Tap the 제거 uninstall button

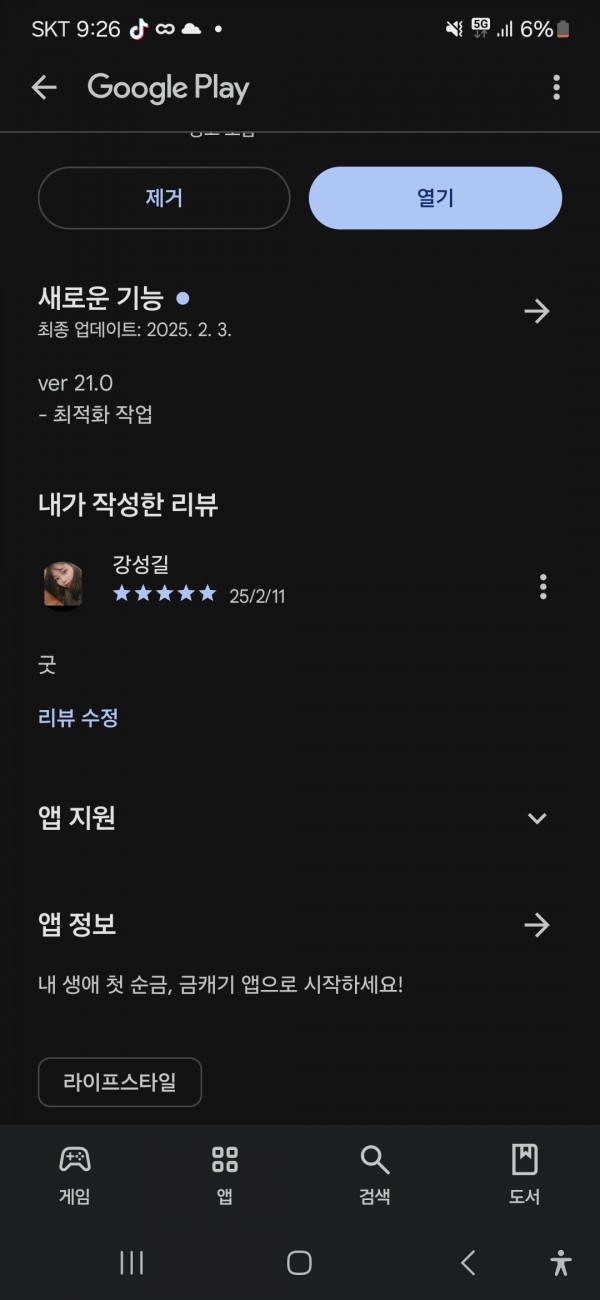point(164,198)
